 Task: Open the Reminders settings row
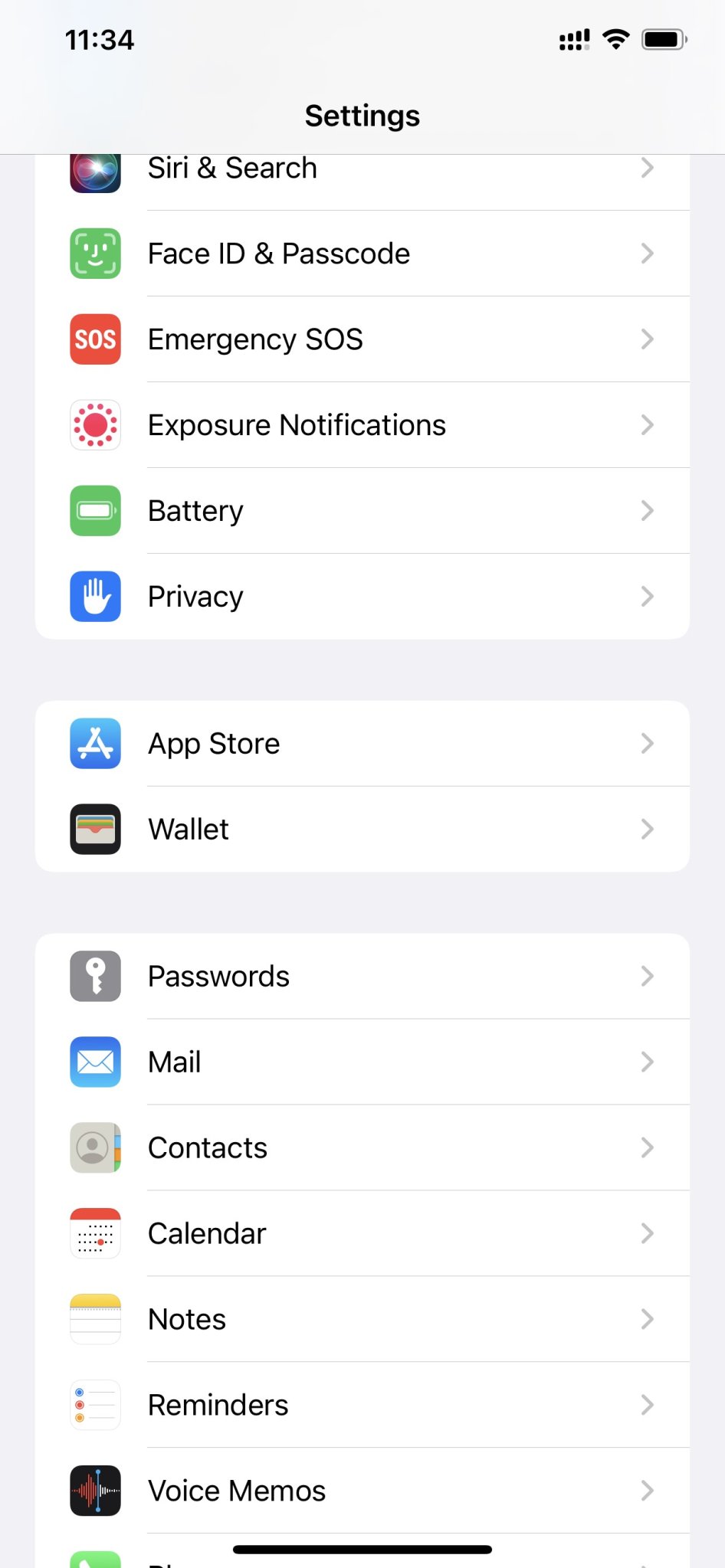click(360, 1405)
